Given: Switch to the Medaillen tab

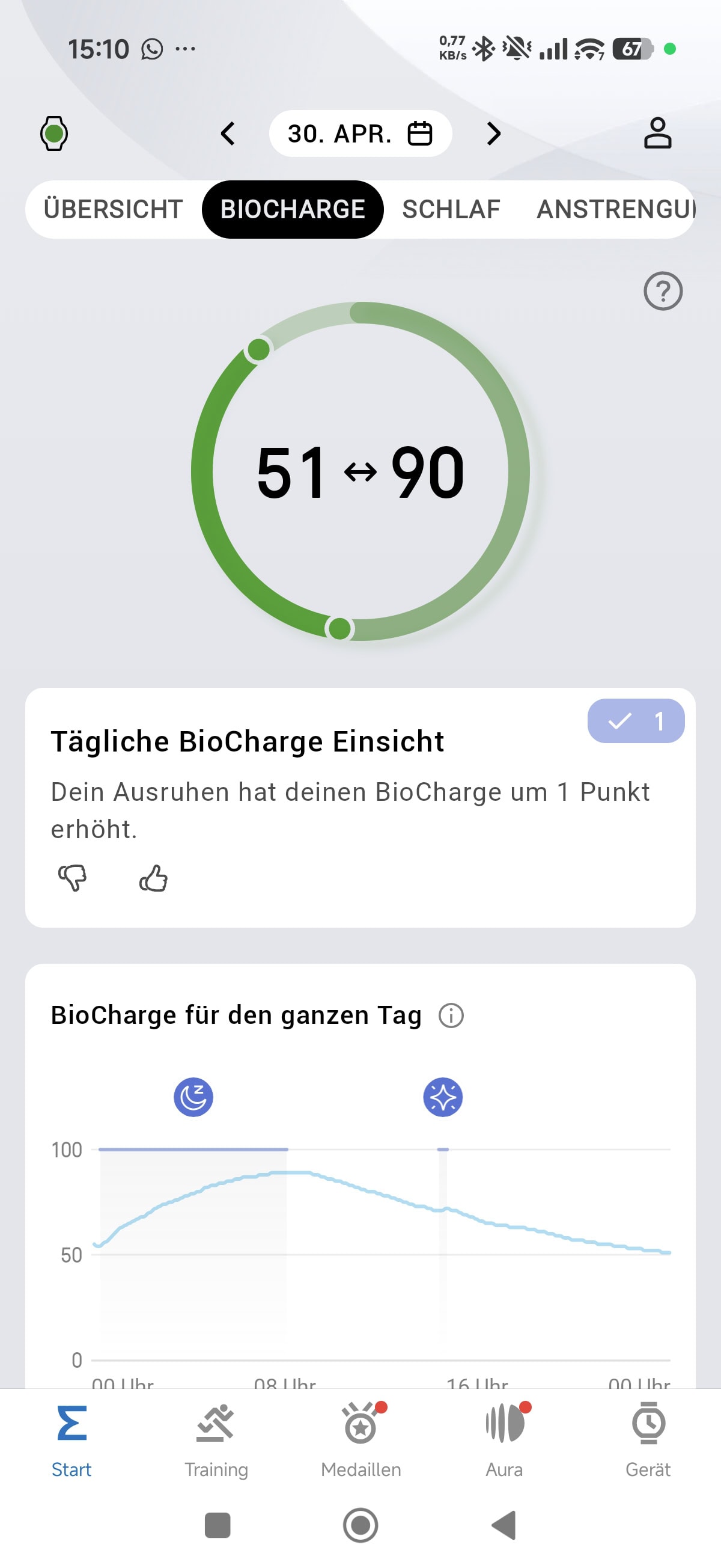Looking at the screenshot, I should pyautogui.click(x=361, y=1439).
